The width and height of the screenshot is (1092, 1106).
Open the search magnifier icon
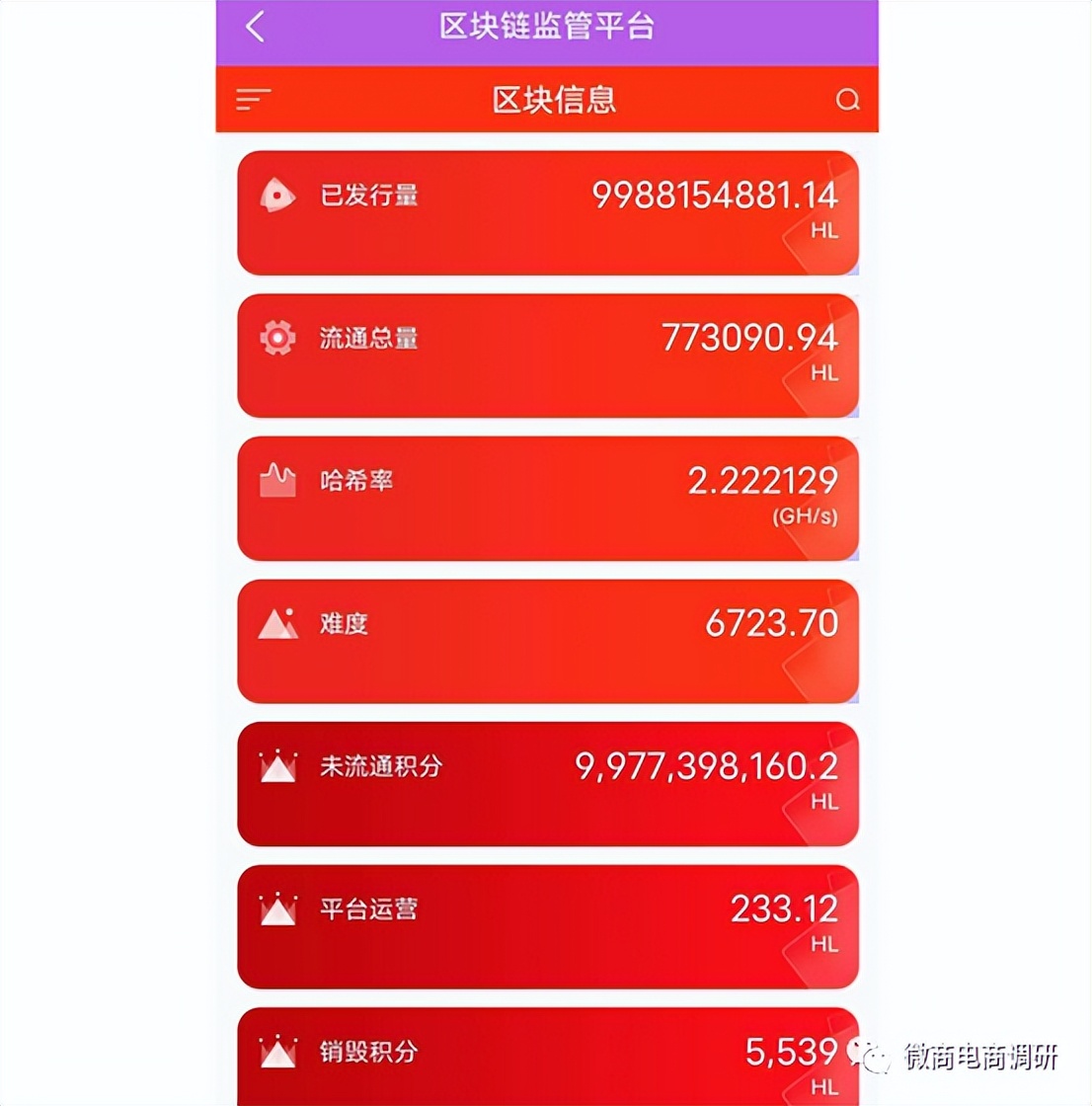point(847,99)
